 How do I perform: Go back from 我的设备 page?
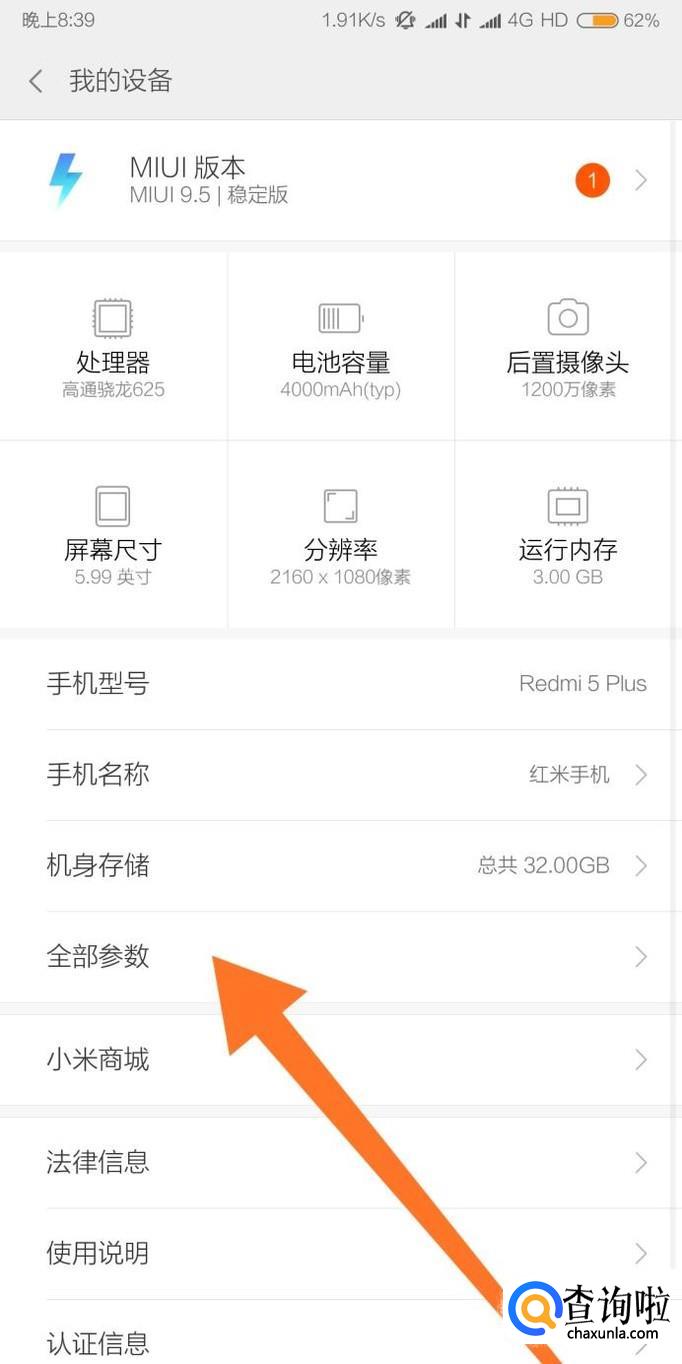click(36, 81)
